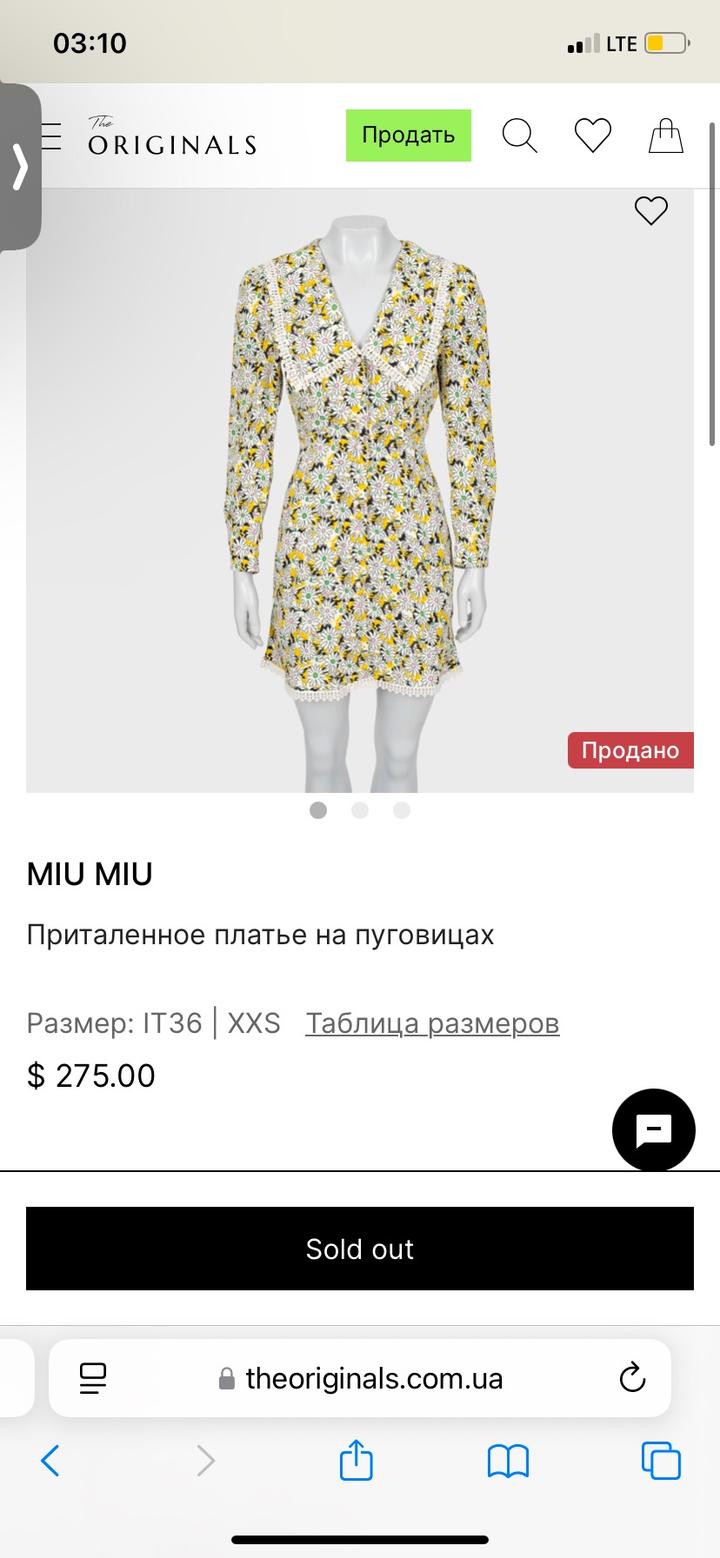Open the wishlist heart in header
Screen dimensions: 720x1558
click(x=592, y=135)
